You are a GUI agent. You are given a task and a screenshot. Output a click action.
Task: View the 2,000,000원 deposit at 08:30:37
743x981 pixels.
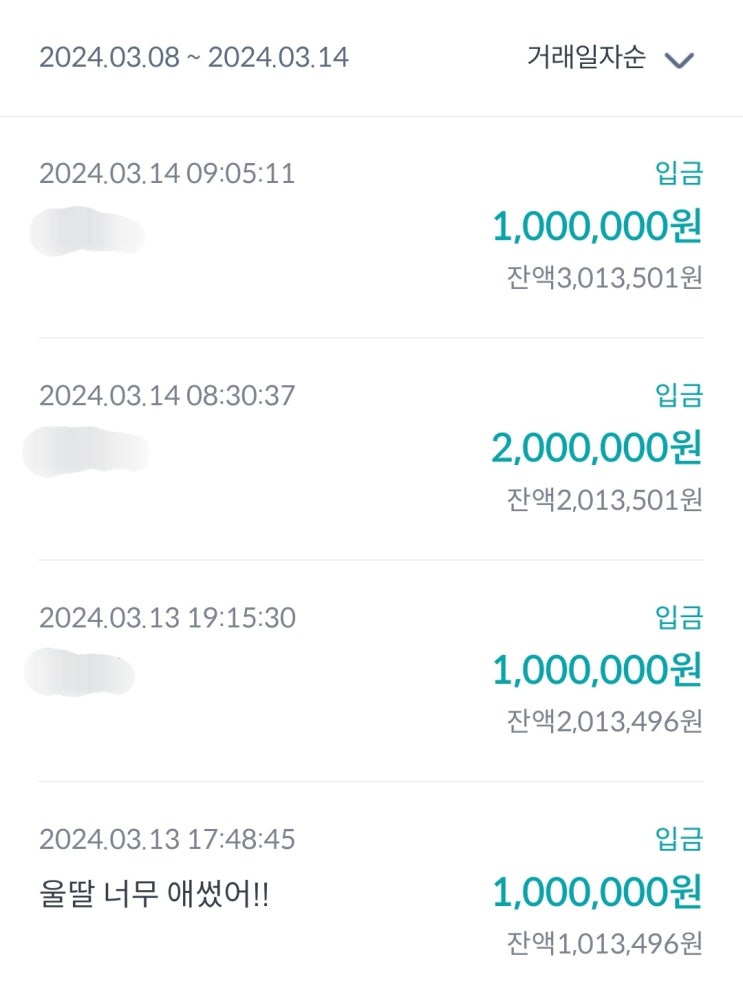coord(370,449)
